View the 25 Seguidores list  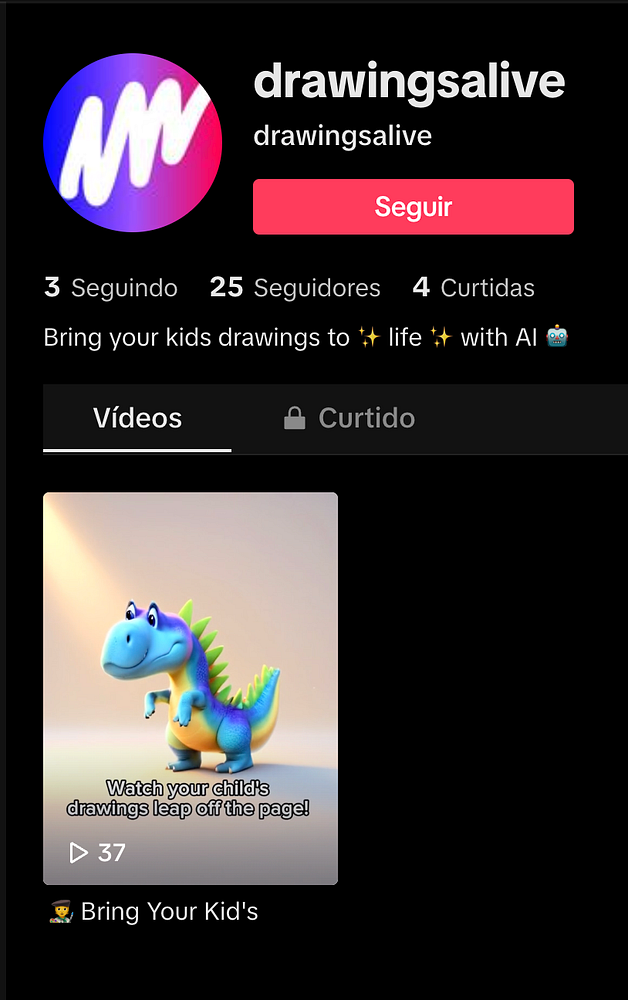click(295, 288)
